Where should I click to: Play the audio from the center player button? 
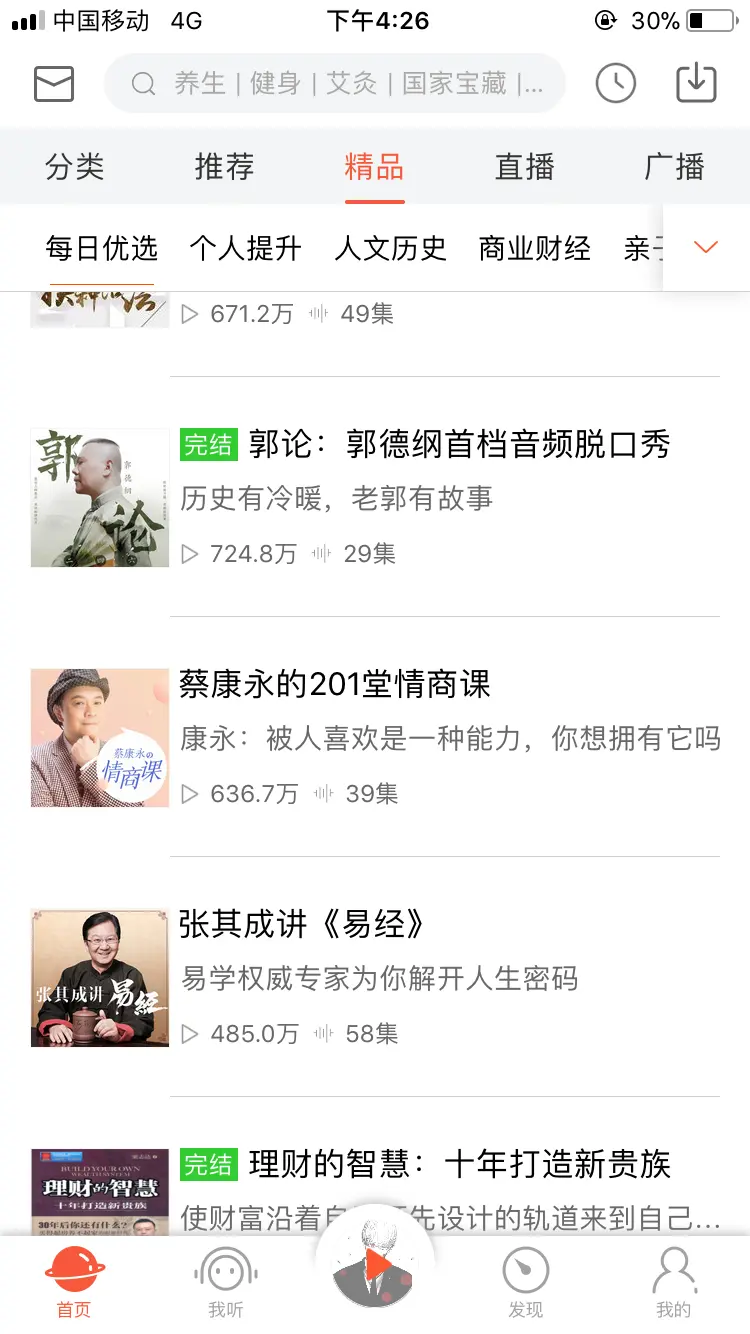375,1264
